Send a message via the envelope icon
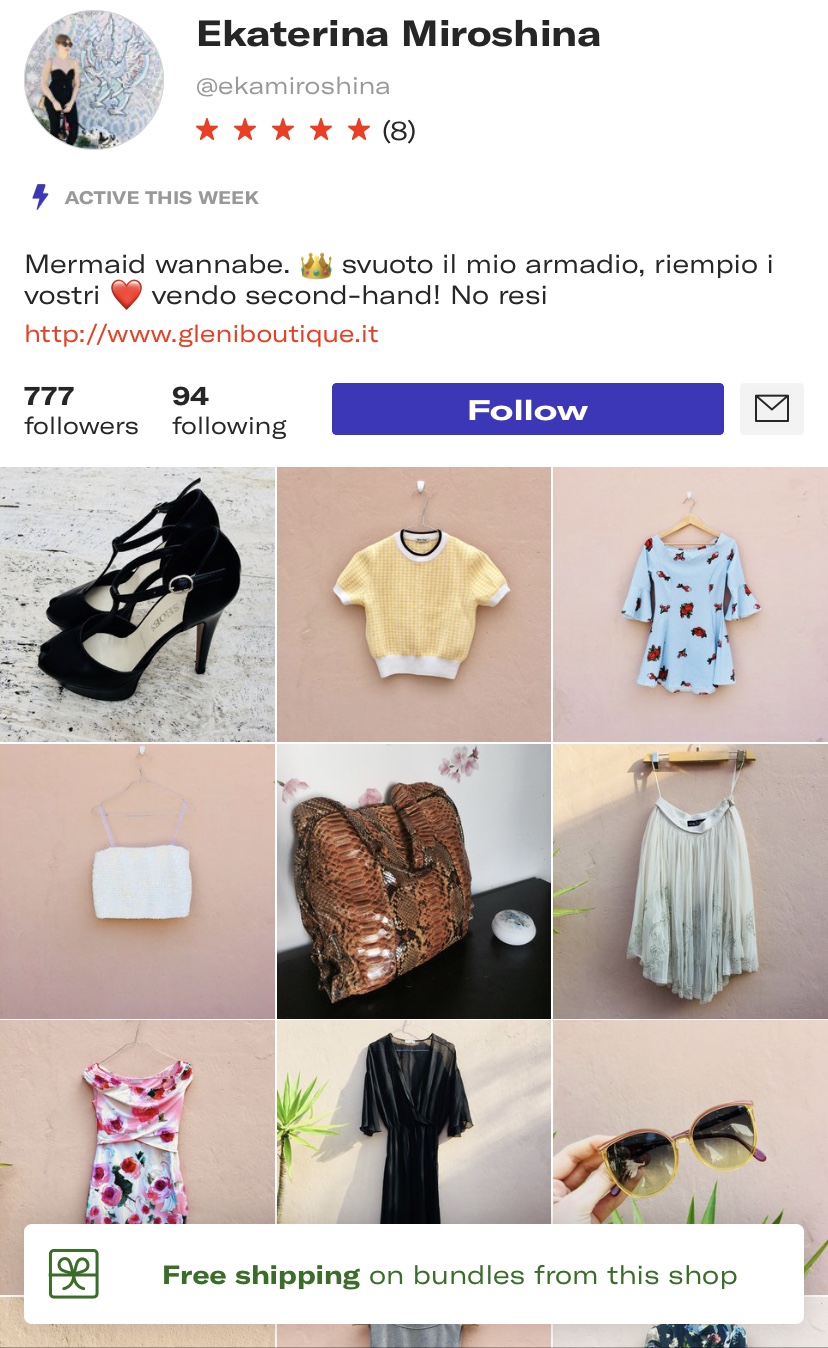 coord(771,409)
